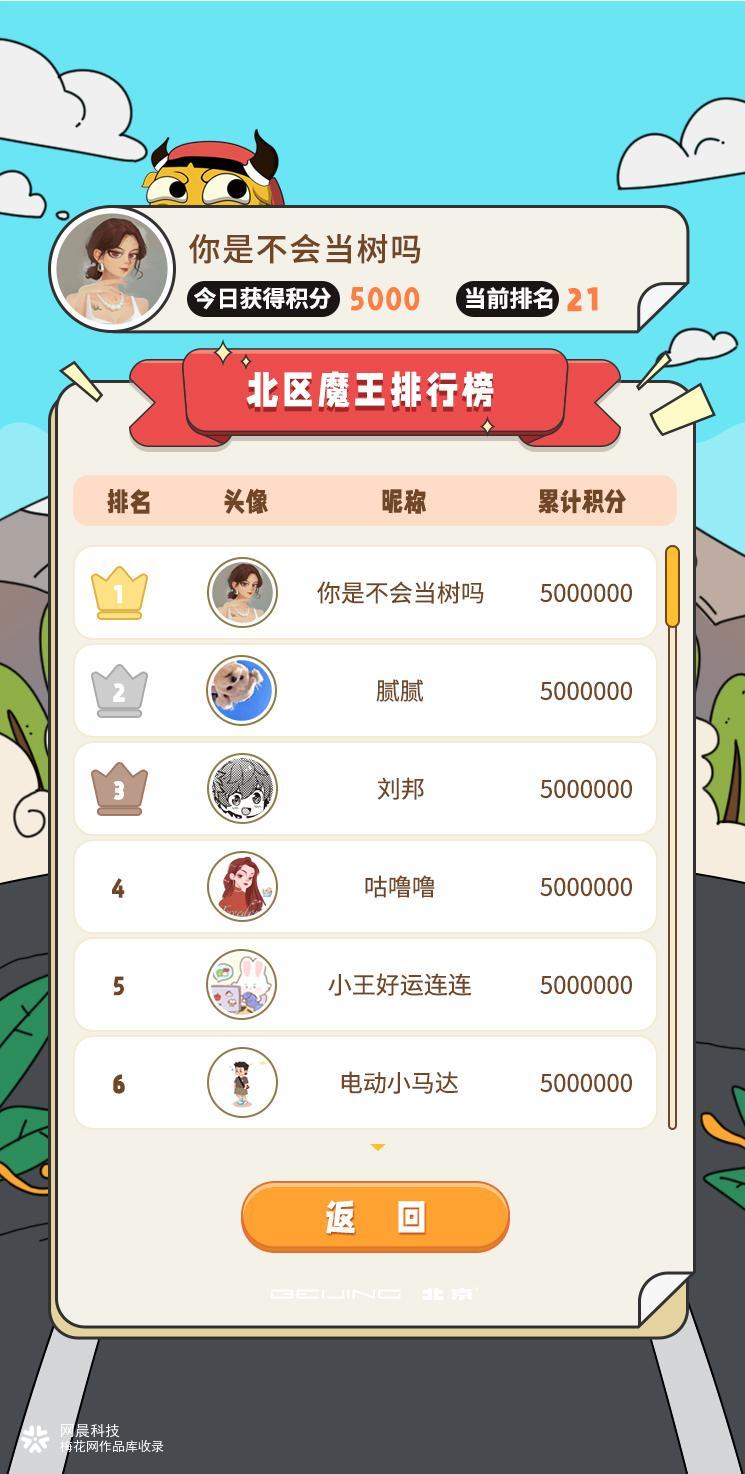
Task: Select the 咕噜噜 row
Action: [x=365, y=887]
